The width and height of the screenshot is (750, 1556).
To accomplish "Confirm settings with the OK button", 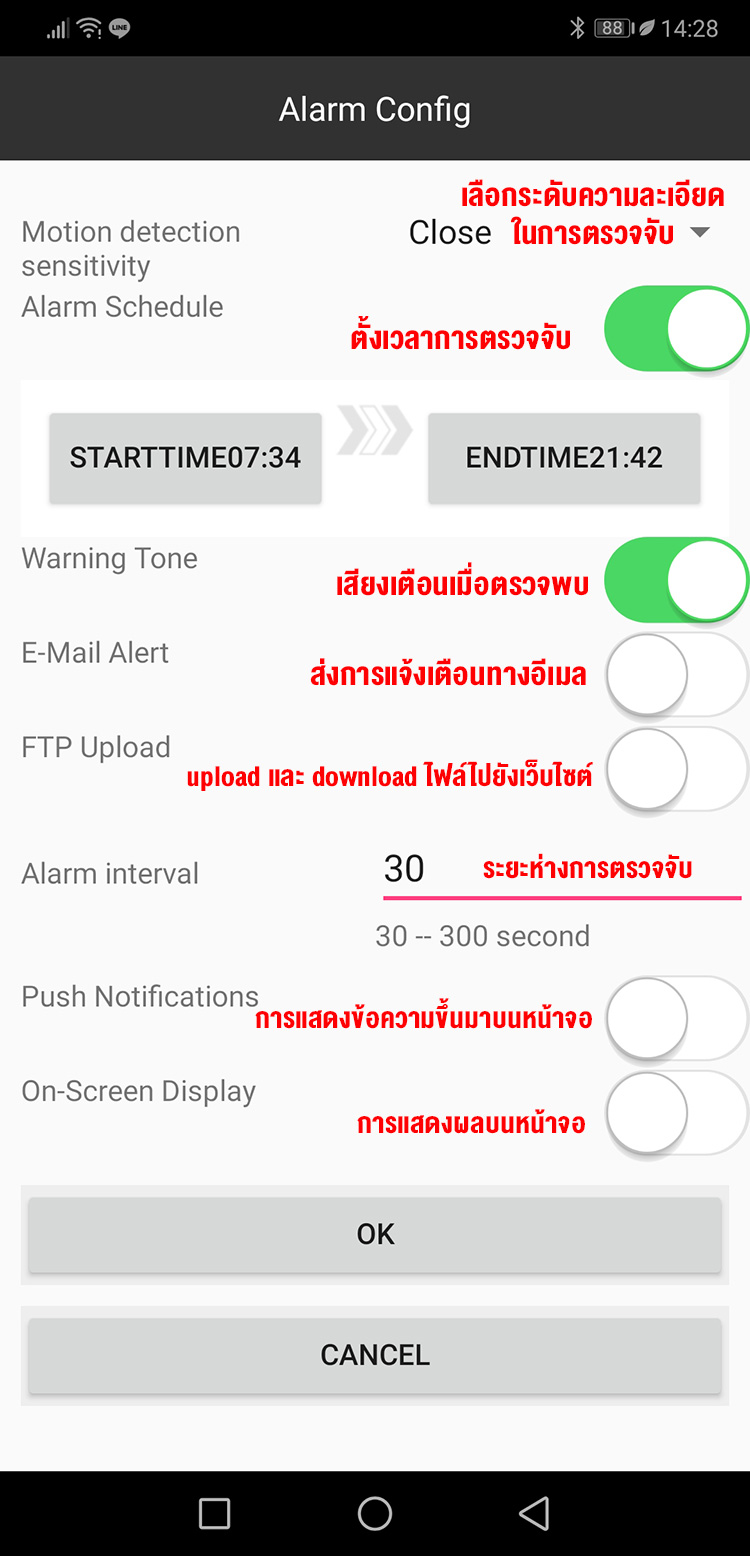I will (375, 1235).
